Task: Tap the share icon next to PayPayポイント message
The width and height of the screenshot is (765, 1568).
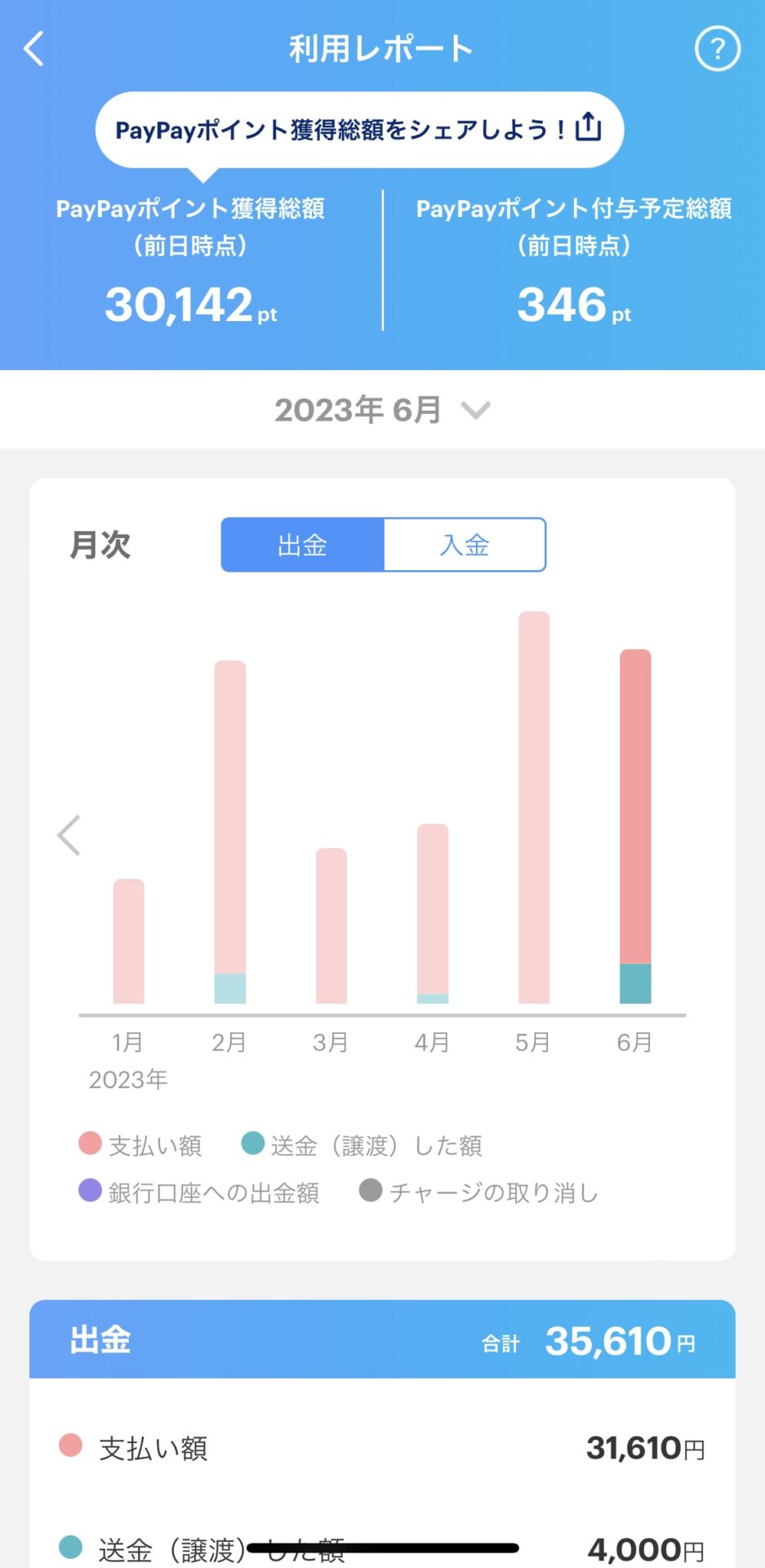Action: [589, 127]
